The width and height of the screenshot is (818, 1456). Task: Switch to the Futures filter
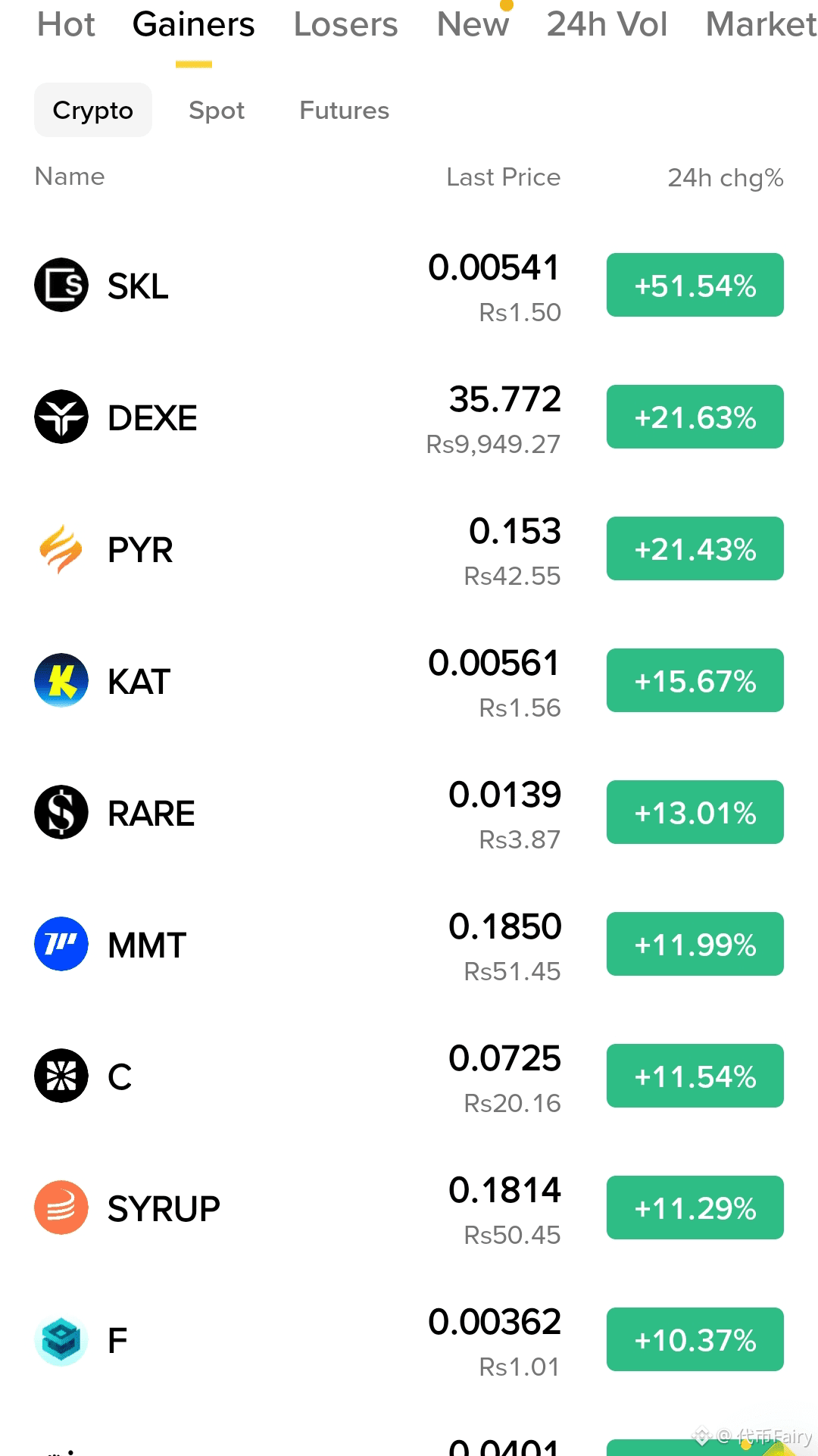[x=345, y=111]
